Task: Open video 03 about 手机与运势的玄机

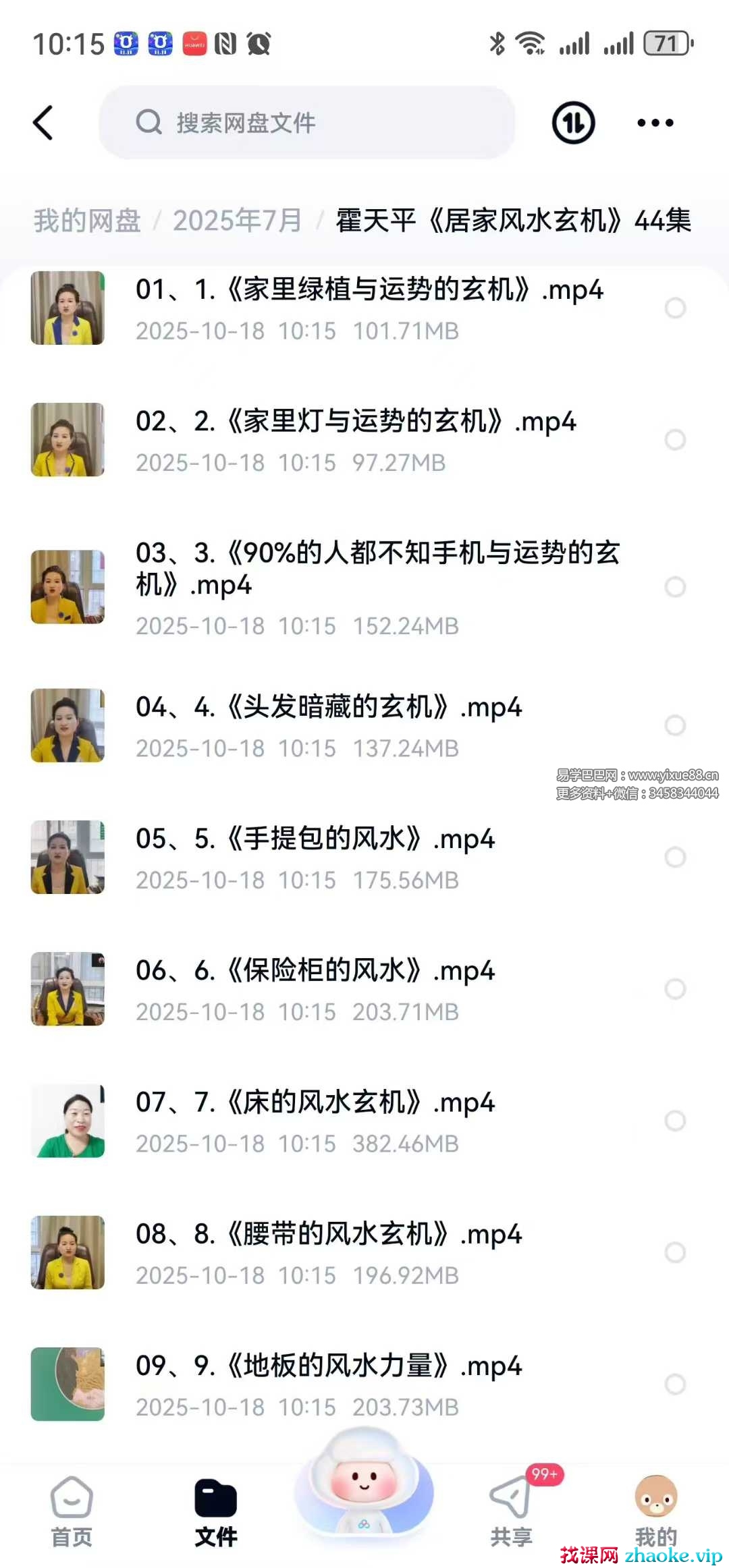Action: coord(377,568)
